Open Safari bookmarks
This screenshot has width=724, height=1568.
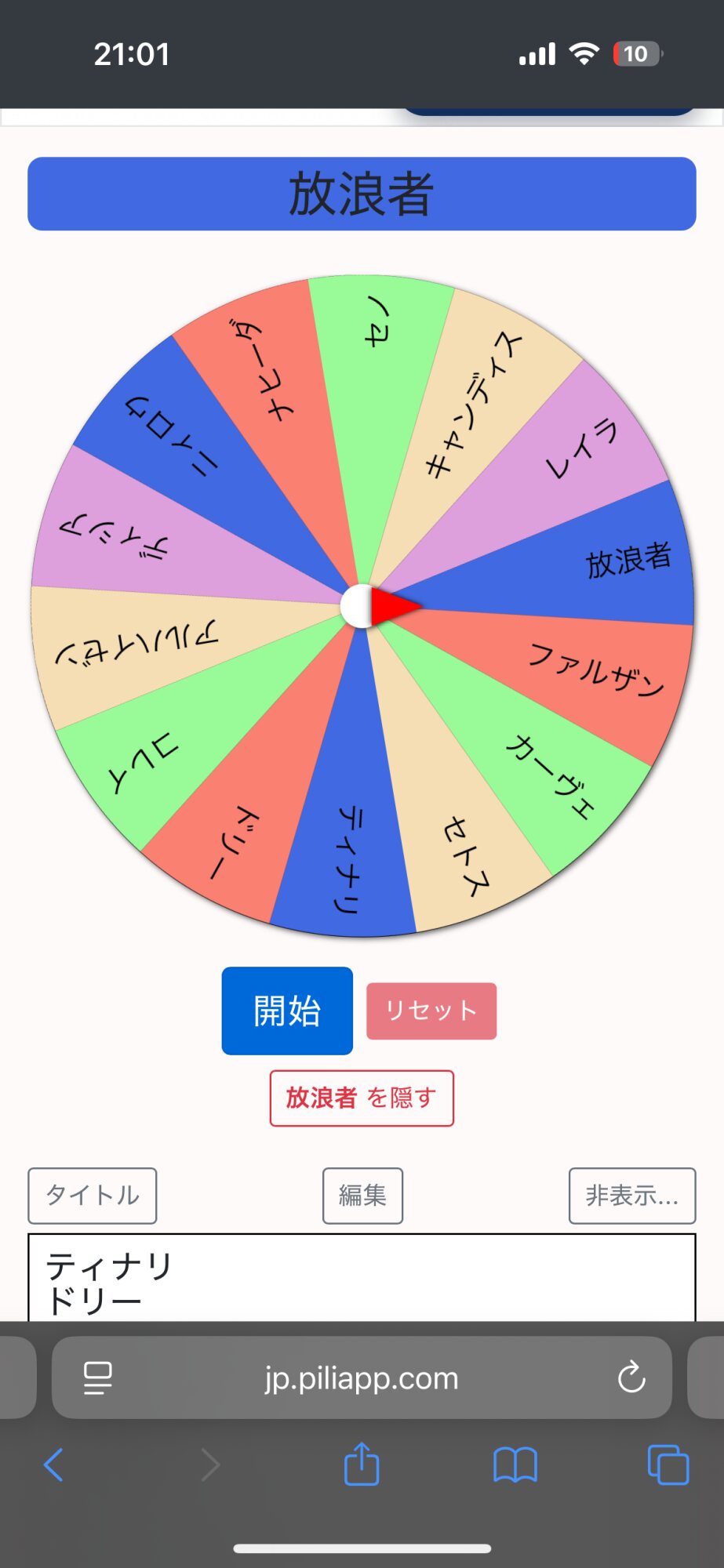coord(515,1465)
